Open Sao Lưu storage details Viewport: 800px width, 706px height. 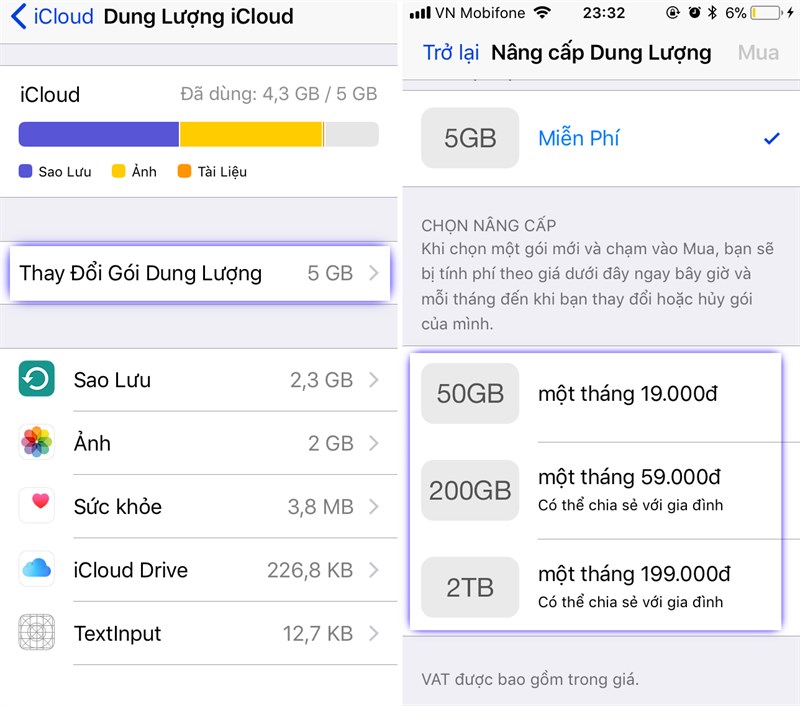click(200, 380)
